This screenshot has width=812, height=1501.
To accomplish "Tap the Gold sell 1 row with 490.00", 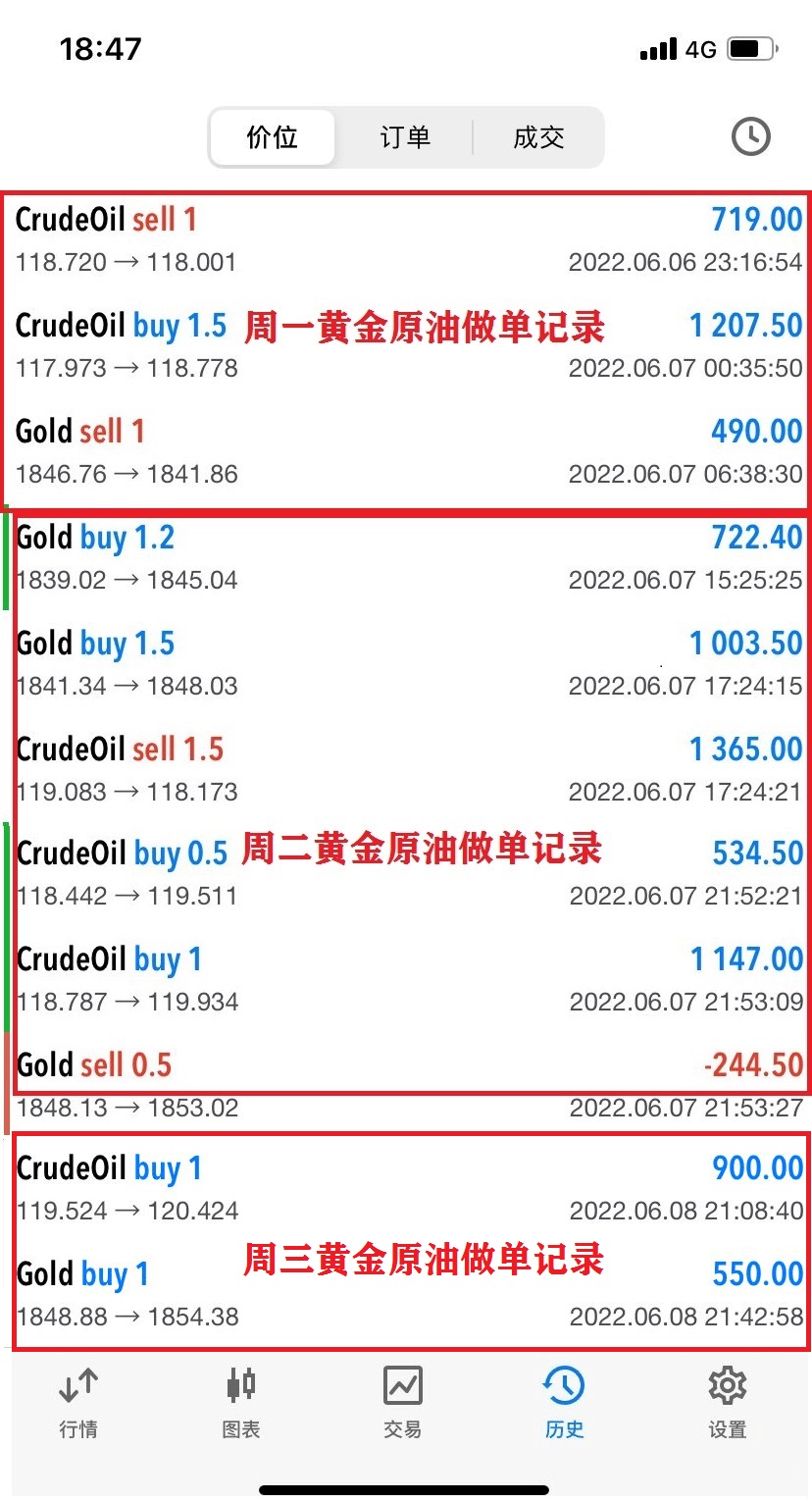I will click(406, 451).
